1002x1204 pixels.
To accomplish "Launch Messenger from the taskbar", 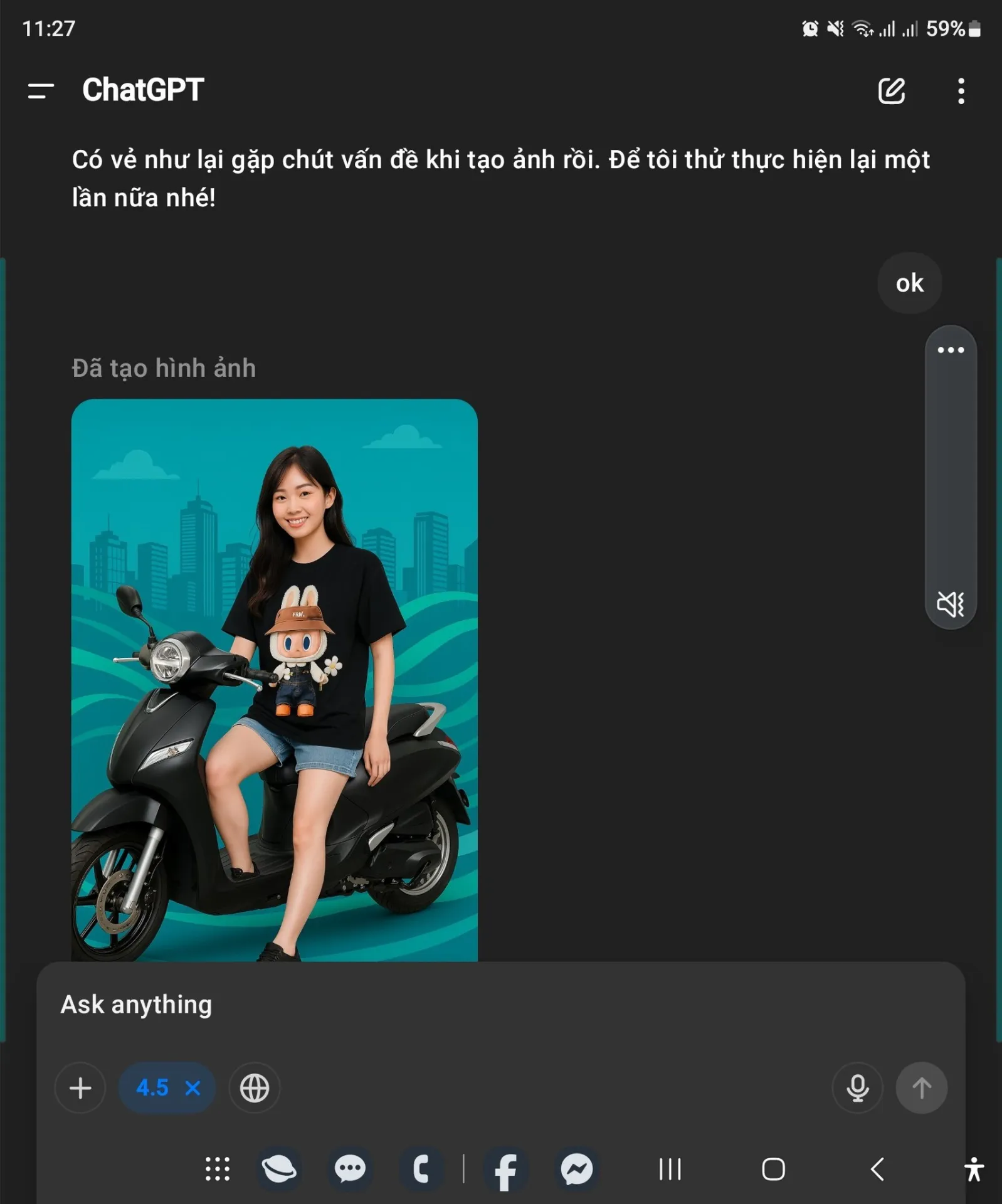I will [x=577, y=1170].
